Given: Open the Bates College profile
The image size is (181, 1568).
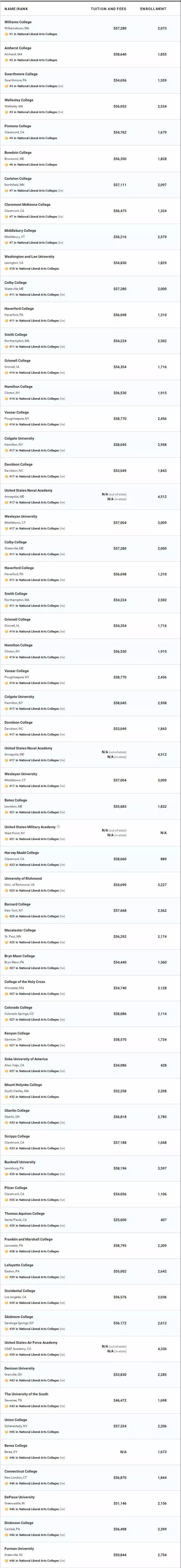Looking at the screenshot, I should (x=16, y=800).
